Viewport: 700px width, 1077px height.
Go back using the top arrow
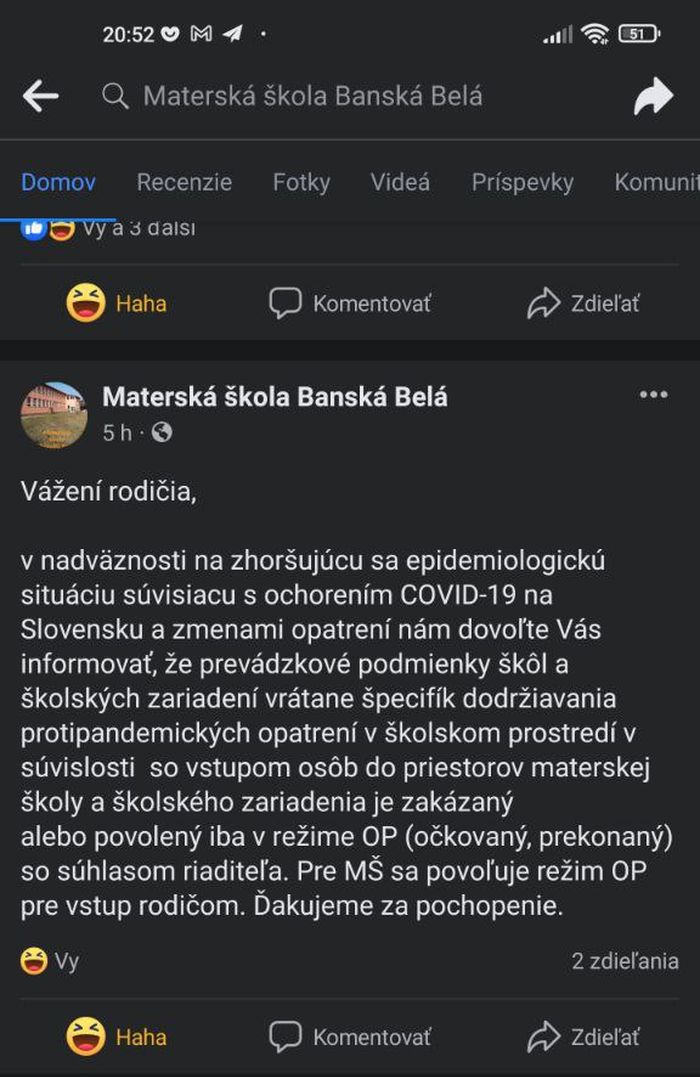click(x=41, y=95)
